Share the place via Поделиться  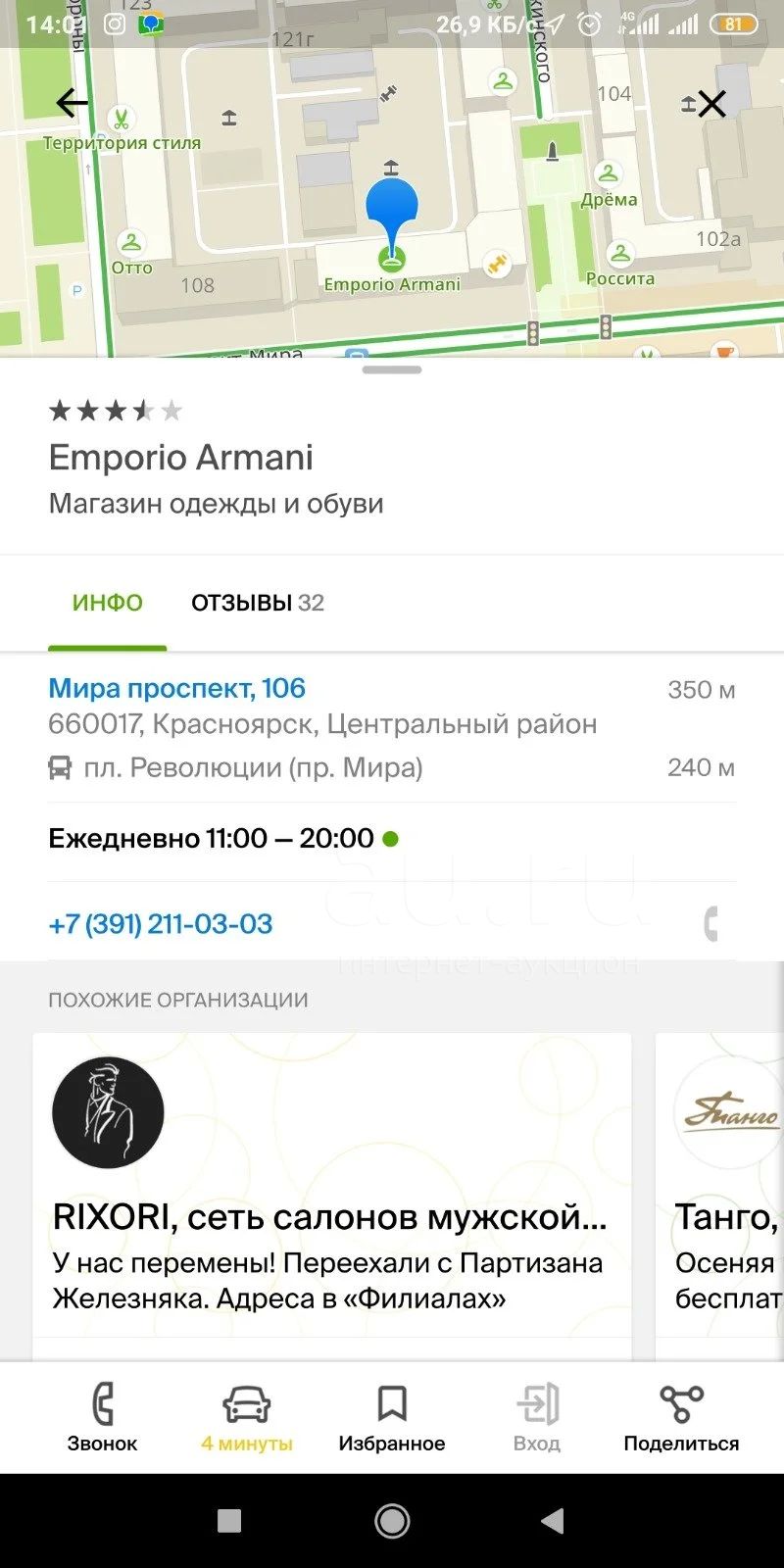(681, 1417)
